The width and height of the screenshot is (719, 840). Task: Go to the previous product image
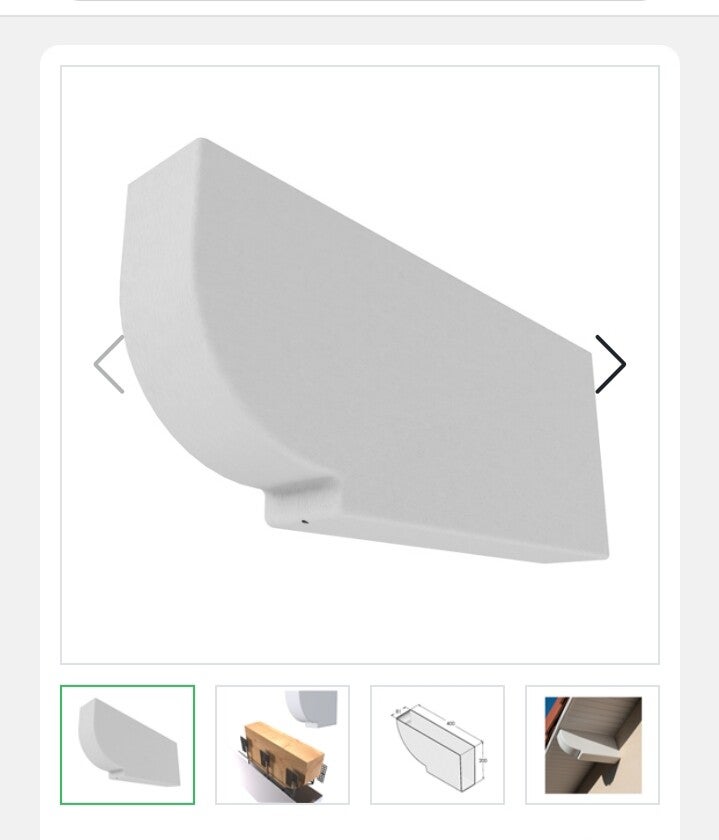pos(109,364)
